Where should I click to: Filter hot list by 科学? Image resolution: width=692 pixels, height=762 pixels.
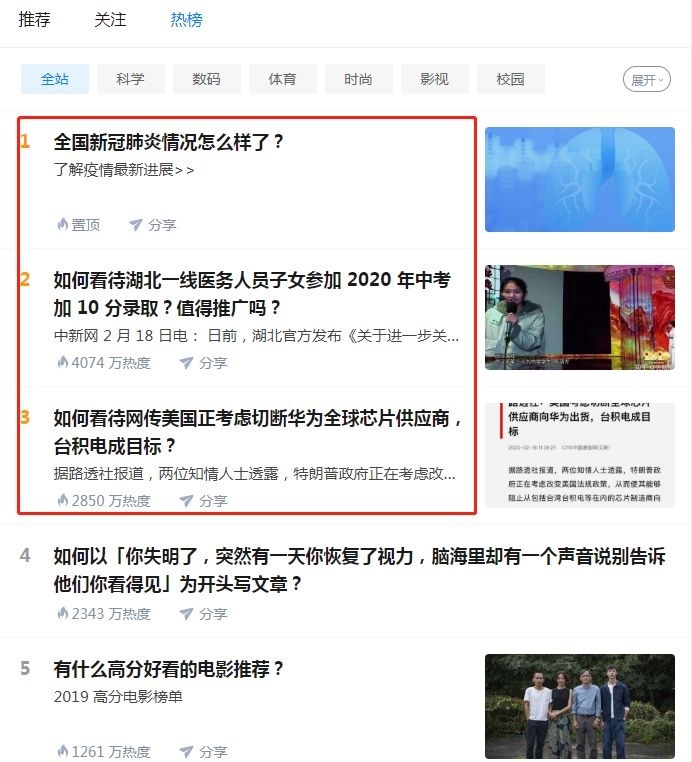(x=130, y=79)
